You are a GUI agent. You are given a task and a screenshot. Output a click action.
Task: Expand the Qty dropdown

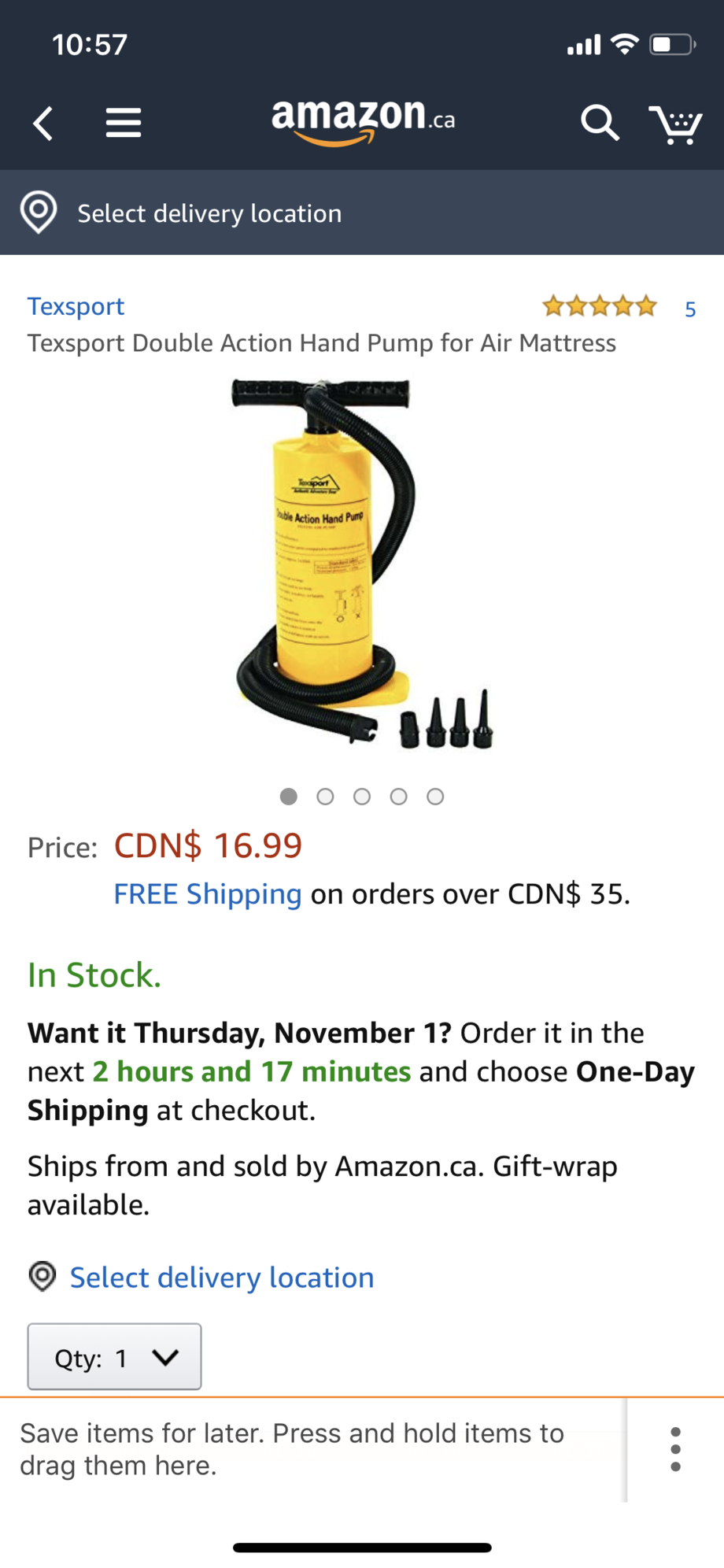click(115, 1357)
